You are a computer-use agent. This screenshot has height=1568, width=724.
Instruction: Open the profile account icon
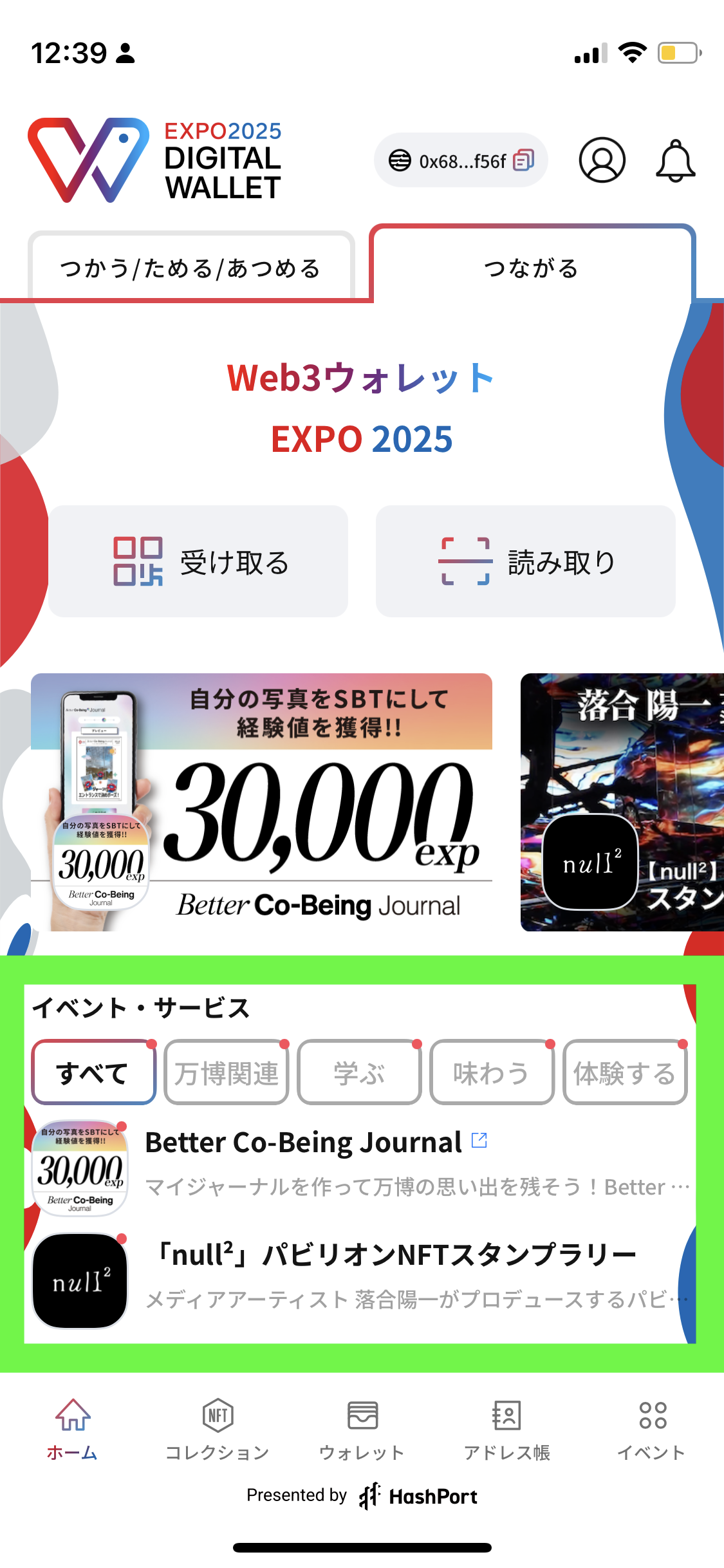(x=602, y=160)
